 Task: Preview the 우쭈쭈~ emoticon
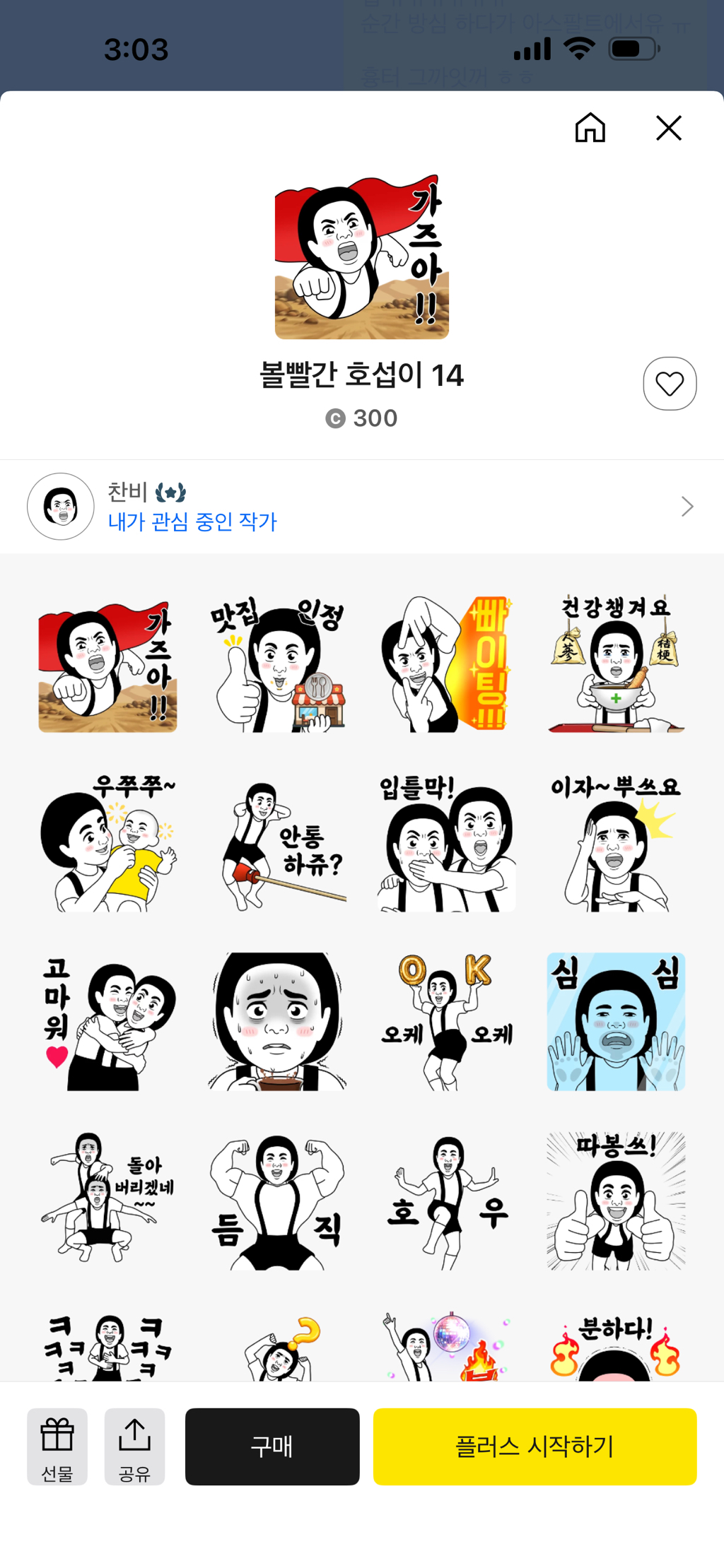pos(107,842)
